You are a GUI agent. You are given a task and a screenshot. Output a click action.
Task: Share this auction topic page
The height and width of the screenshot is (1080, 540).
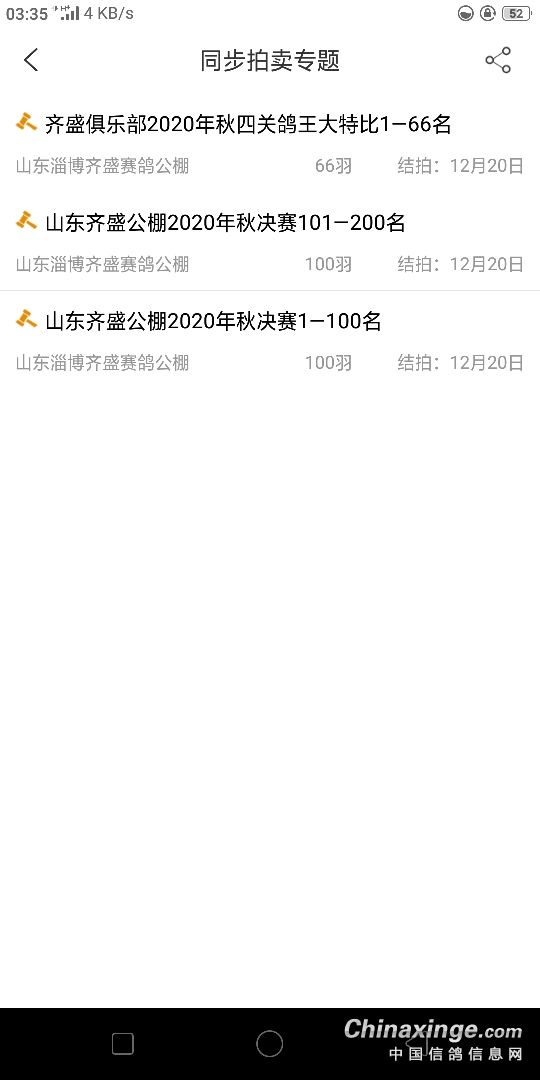498,60
